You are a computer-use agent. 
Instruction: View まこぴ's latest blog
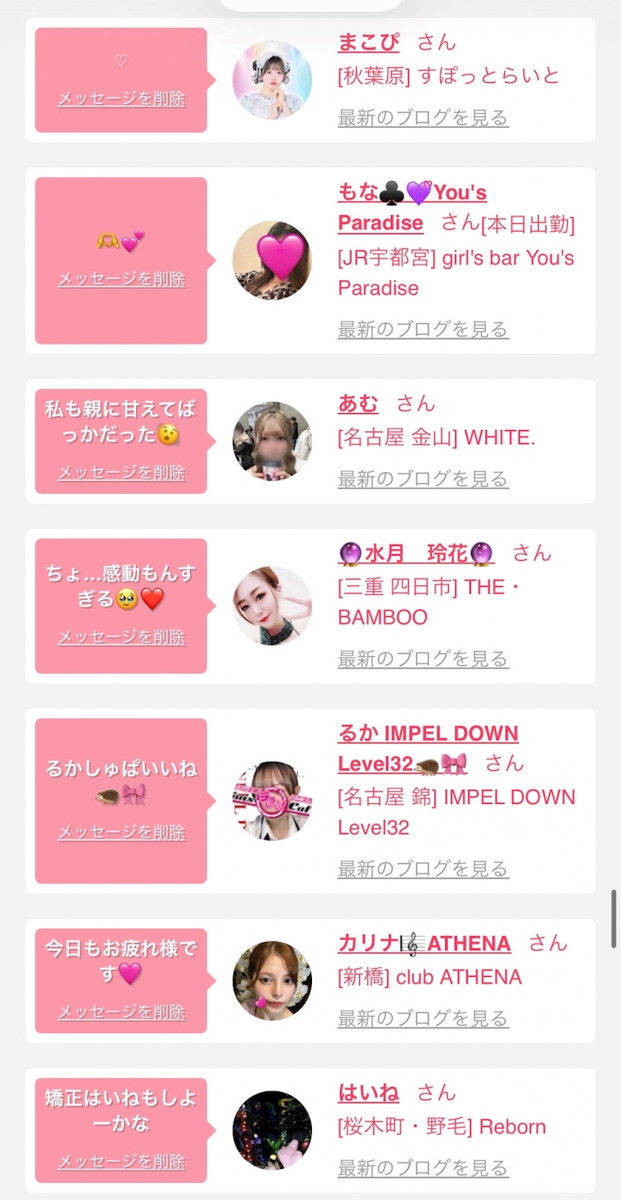click(423, 118)
